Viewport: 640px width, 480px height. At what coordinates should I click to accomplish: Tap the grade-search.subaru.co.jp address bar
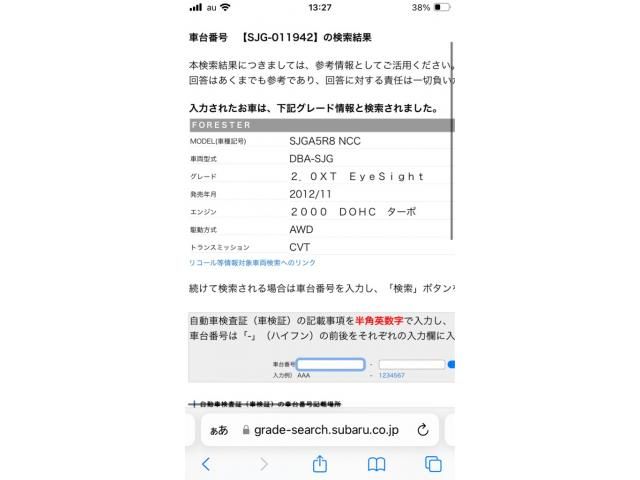[x=326, y=429]
